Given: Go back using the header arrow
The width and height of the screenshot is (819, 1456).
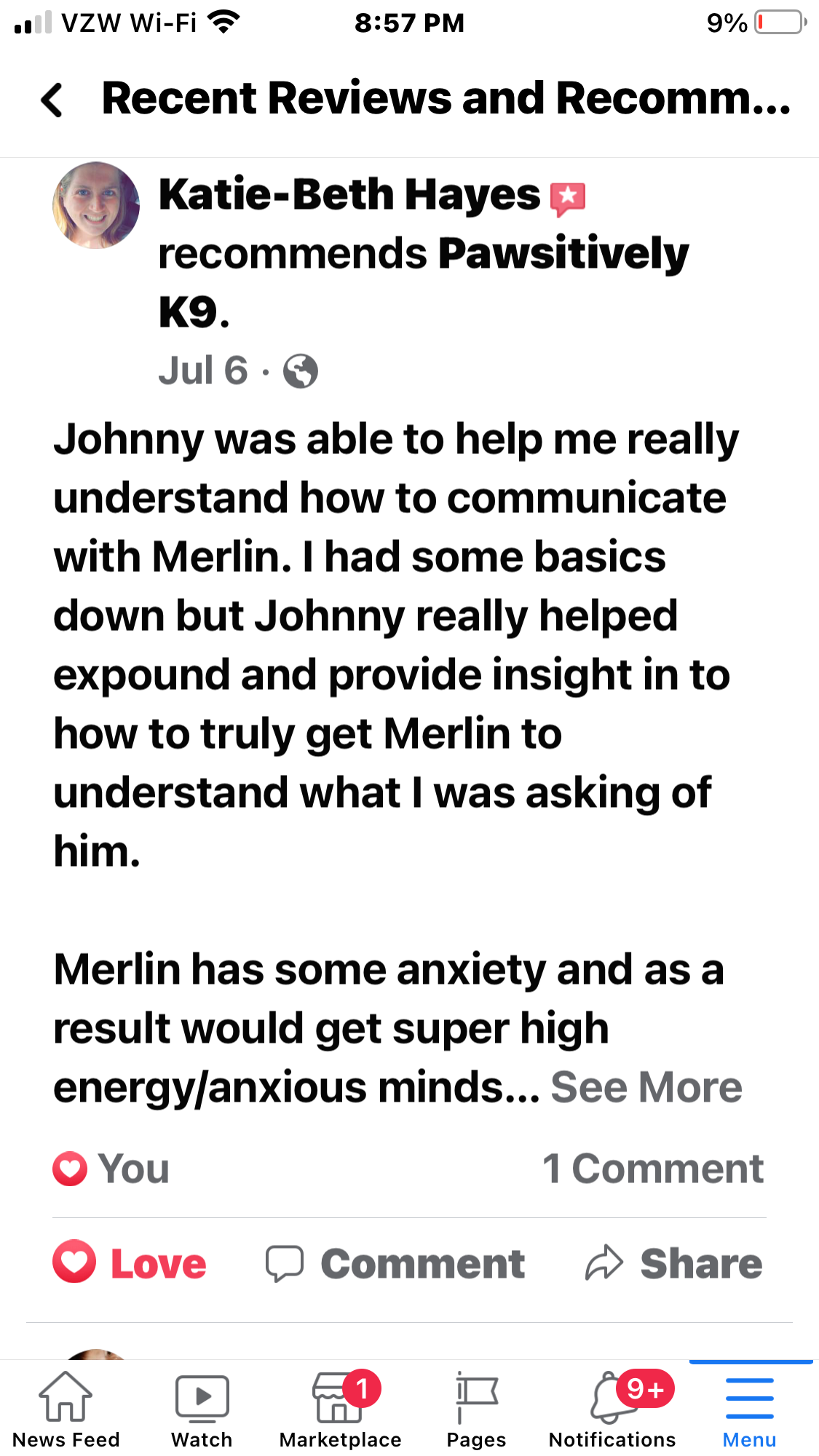Looking at the screenshot, I should [52, 100].
